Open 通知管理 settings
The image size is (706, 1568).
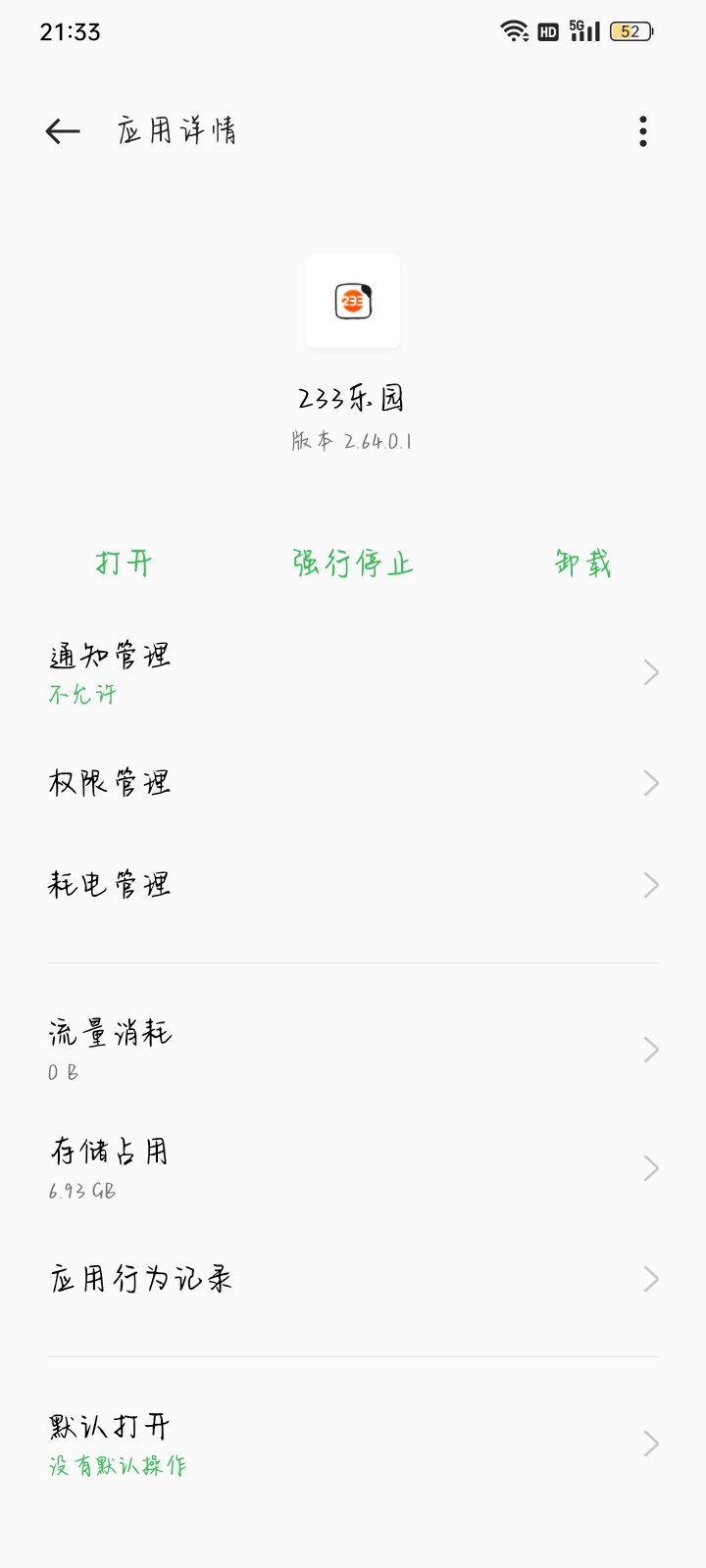[353, 672]
